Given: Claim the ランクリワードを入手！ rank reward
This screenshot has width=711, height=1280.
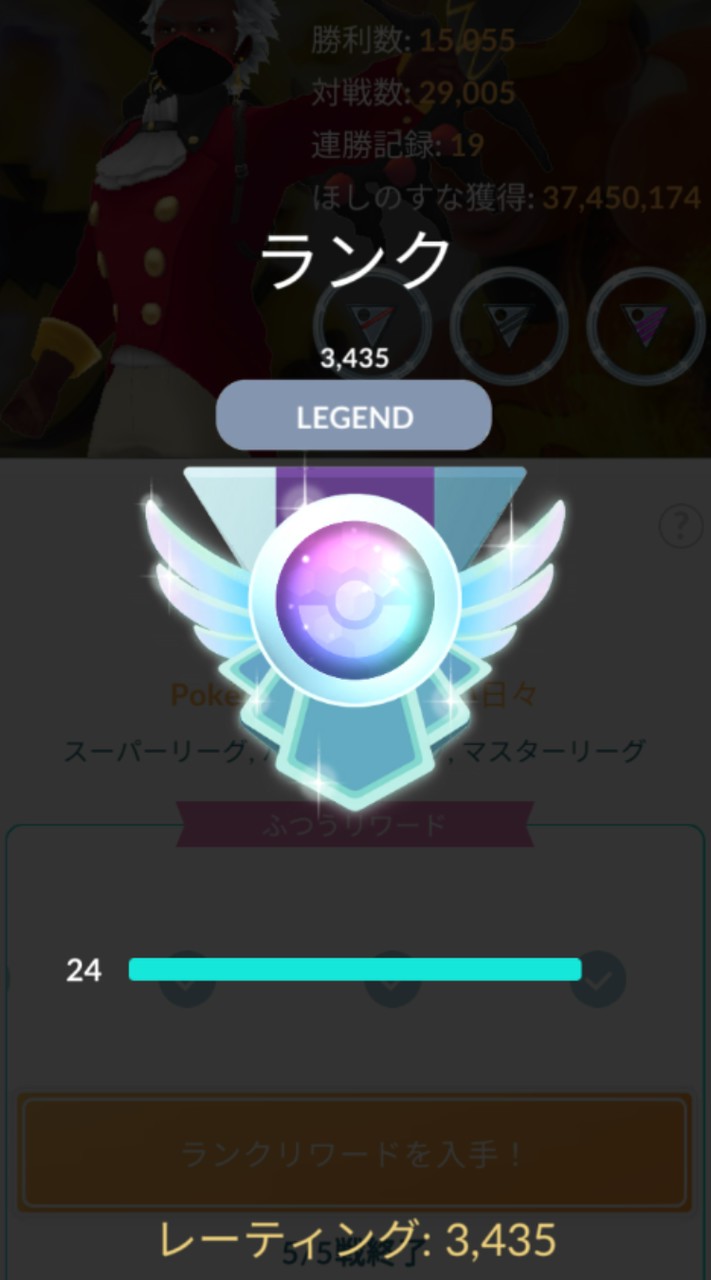Looking at the screenshot, I should (x=354, y=1153).
